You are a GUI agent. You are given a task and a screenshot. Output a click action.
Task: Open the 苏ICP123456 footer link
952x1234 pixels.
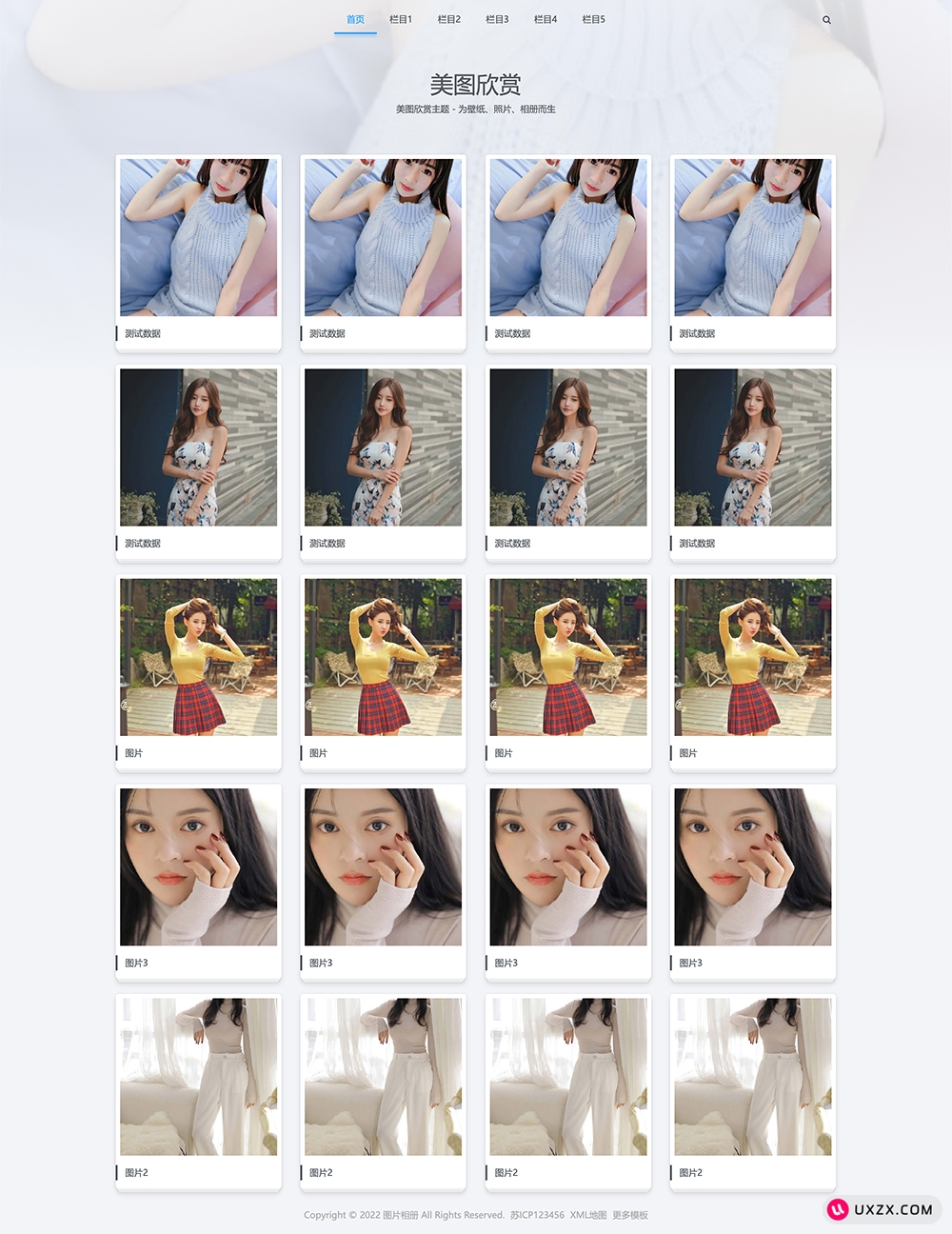tap(537, 1215)
